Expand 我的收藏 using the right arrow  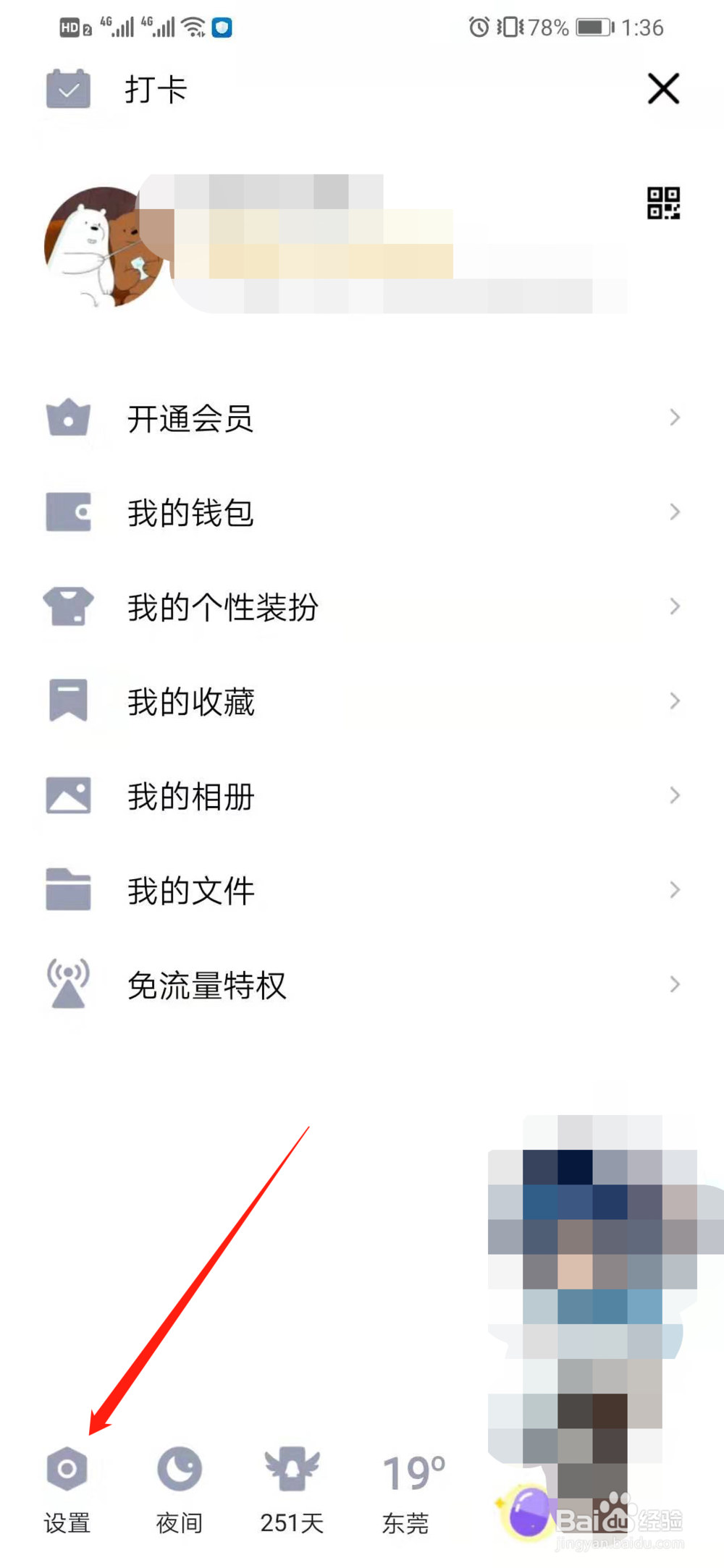(674, 700)
